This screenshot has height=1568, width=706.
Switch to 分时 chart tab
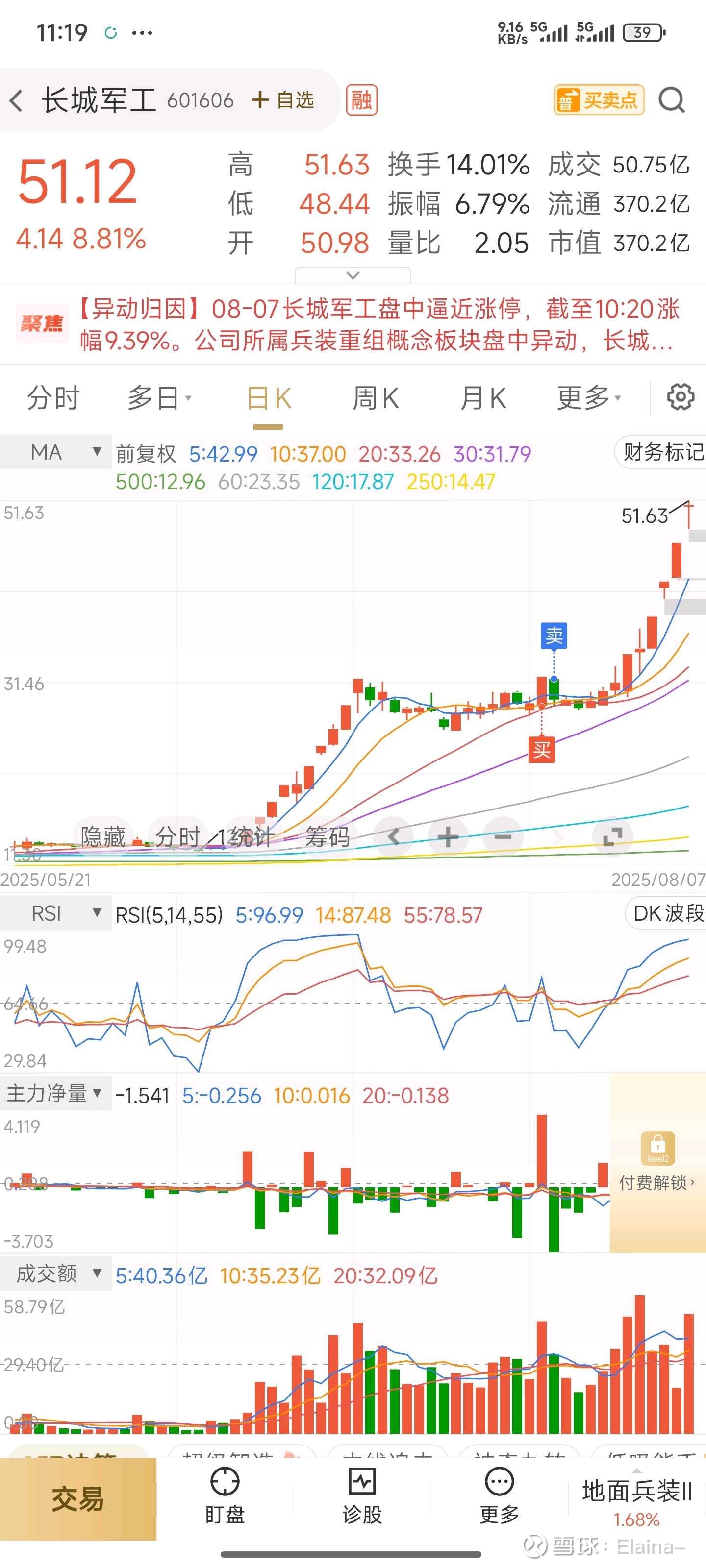tap(53, 399)
